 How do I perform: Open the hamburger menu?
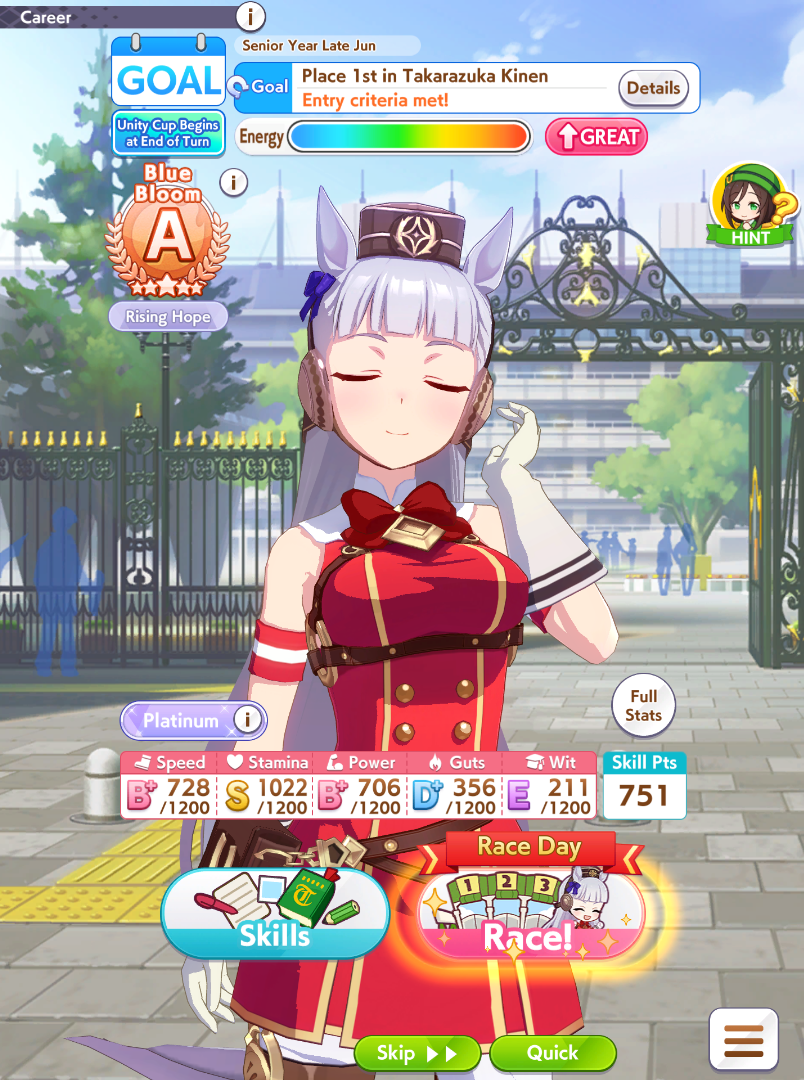click(x=743, y=1041)
